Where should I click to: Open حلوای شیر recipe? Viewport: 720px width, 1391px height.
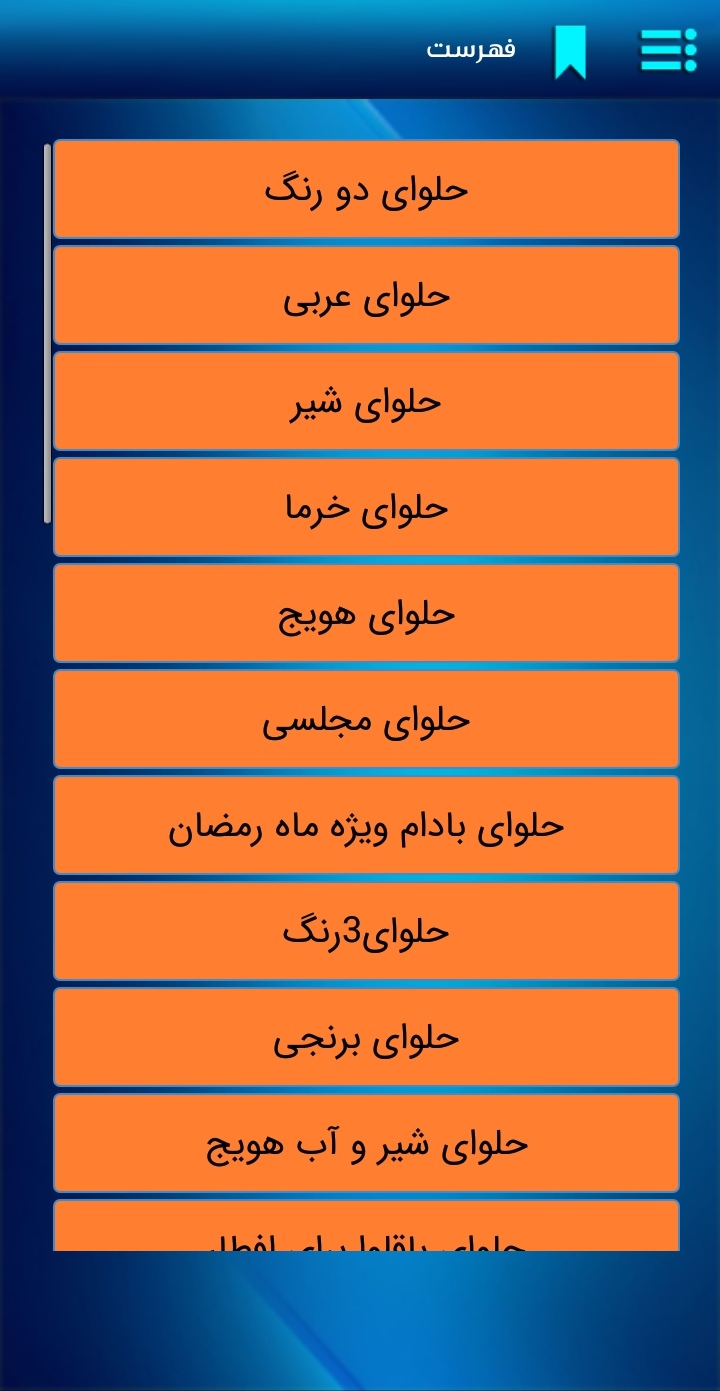[x=366, y=401]
